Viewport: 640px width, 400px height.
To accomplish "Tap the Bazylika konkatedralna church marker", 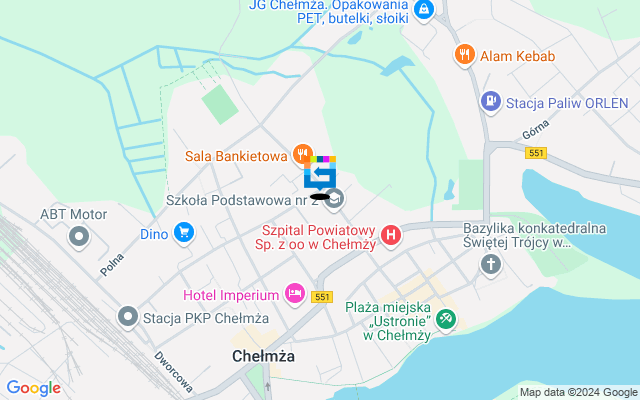I will pyautogui.click(x=490, y=264).
